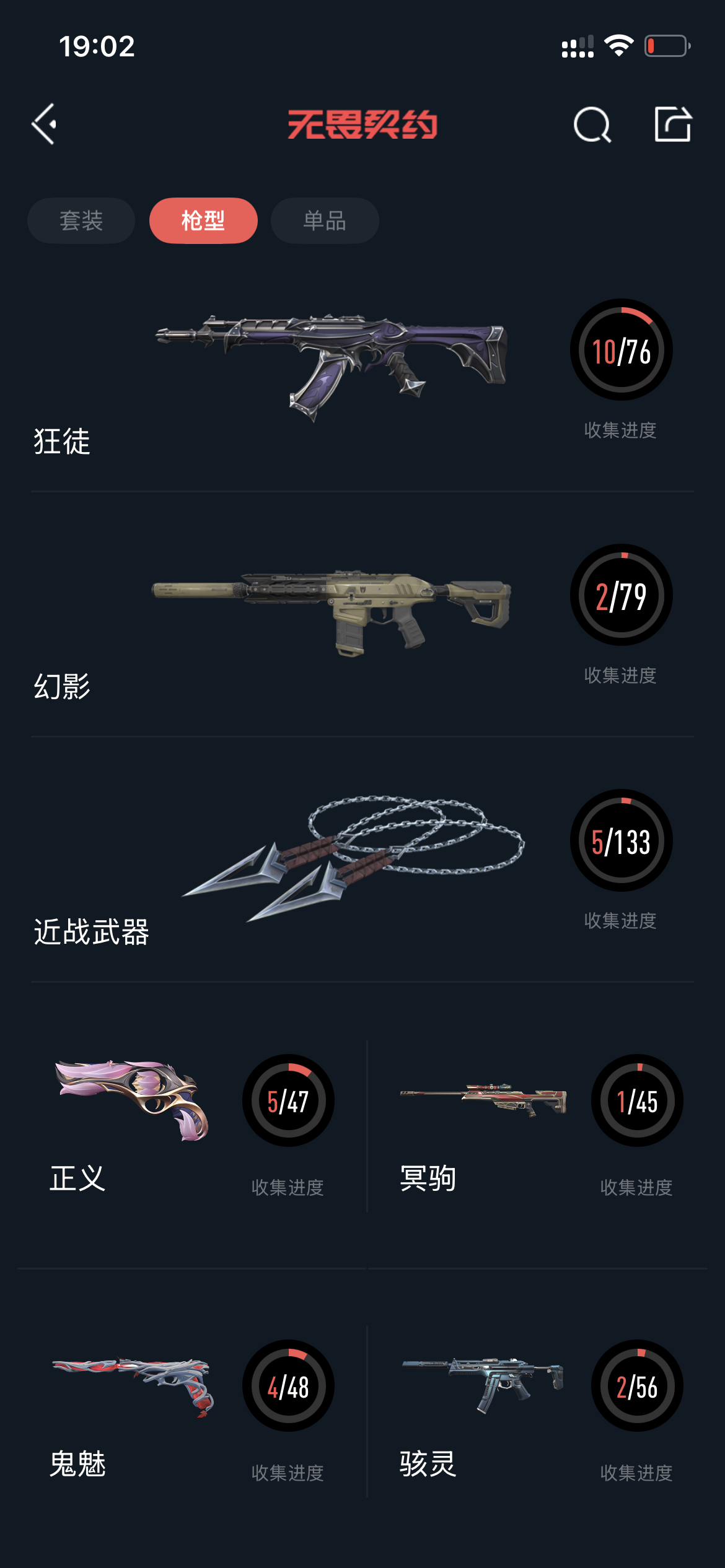725x1568 pixels.
Task: Switch to the 单品 tab
Action: [325, 220]
